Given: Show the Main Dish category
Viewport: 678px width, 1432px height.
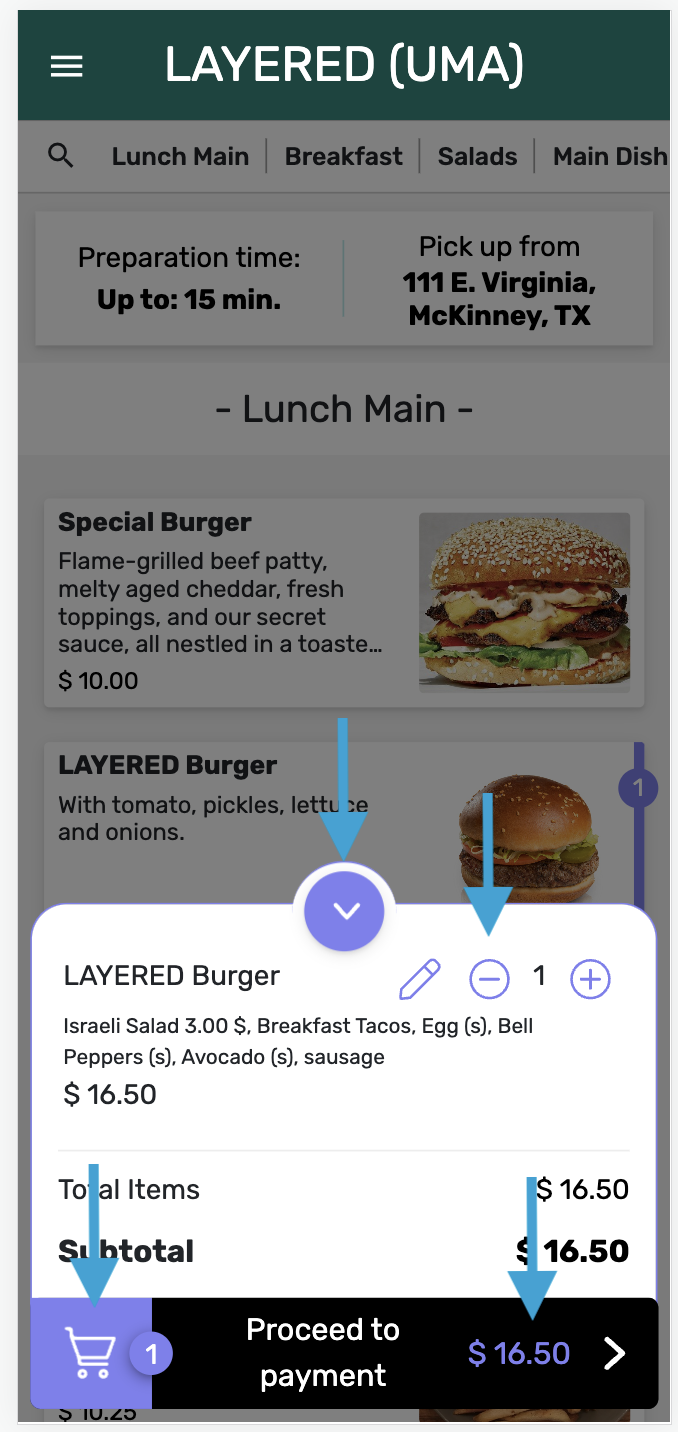Looking at the screenshot, I should click(609, 157).
